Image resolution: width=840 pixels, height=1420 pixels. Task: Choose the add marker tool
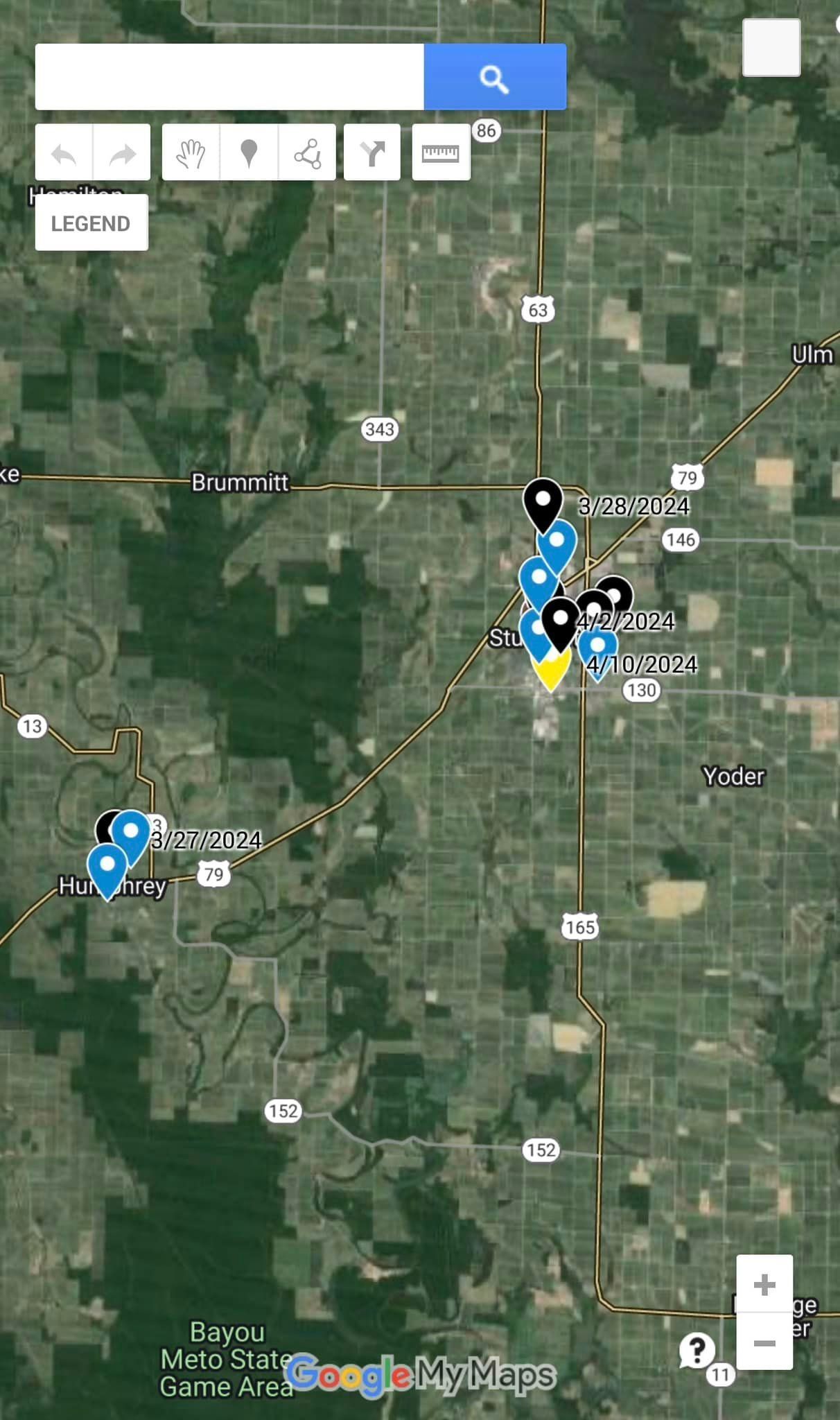(249, 153)
